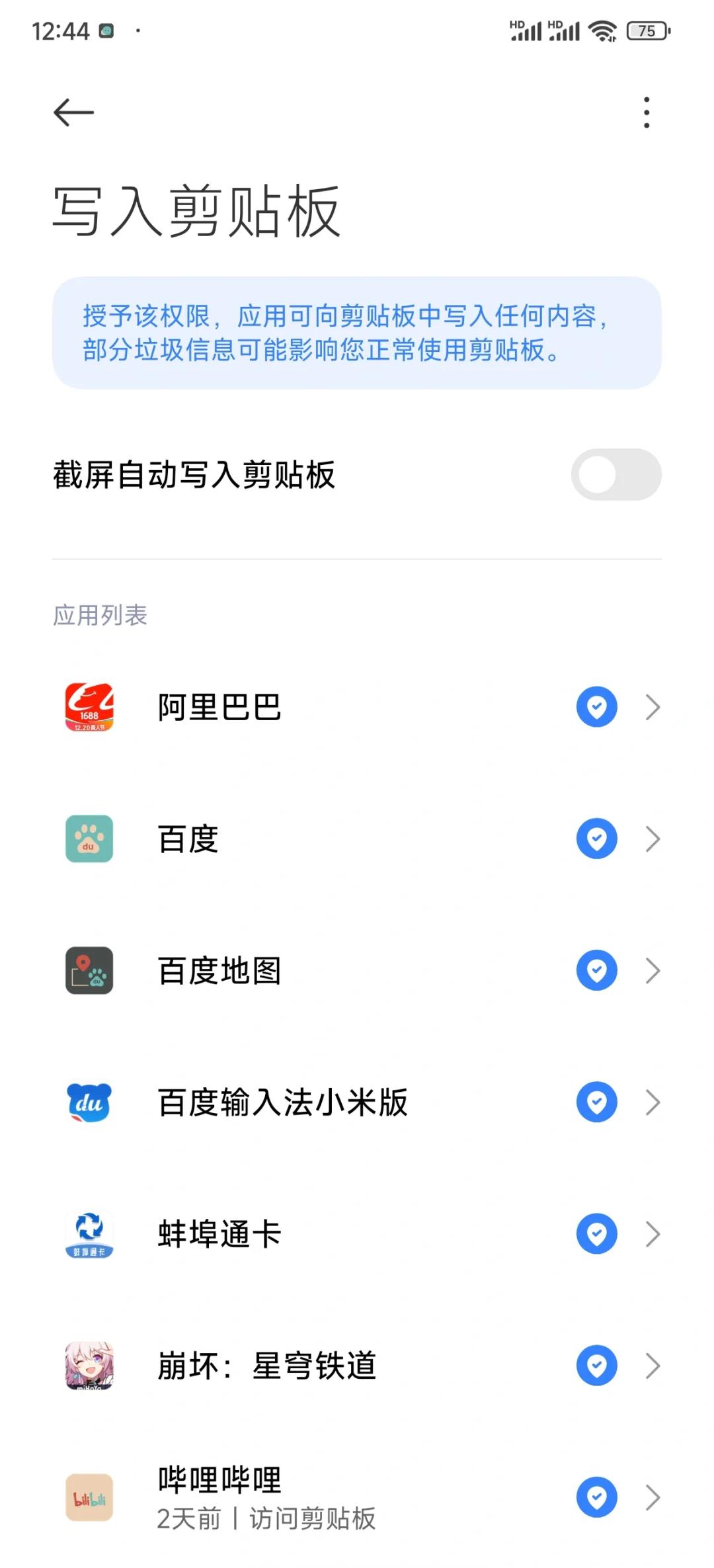The width and height of the screenshot is (714, 1568).
Task: Select the 百度 app icon
Action: click(x=89, y=839)
